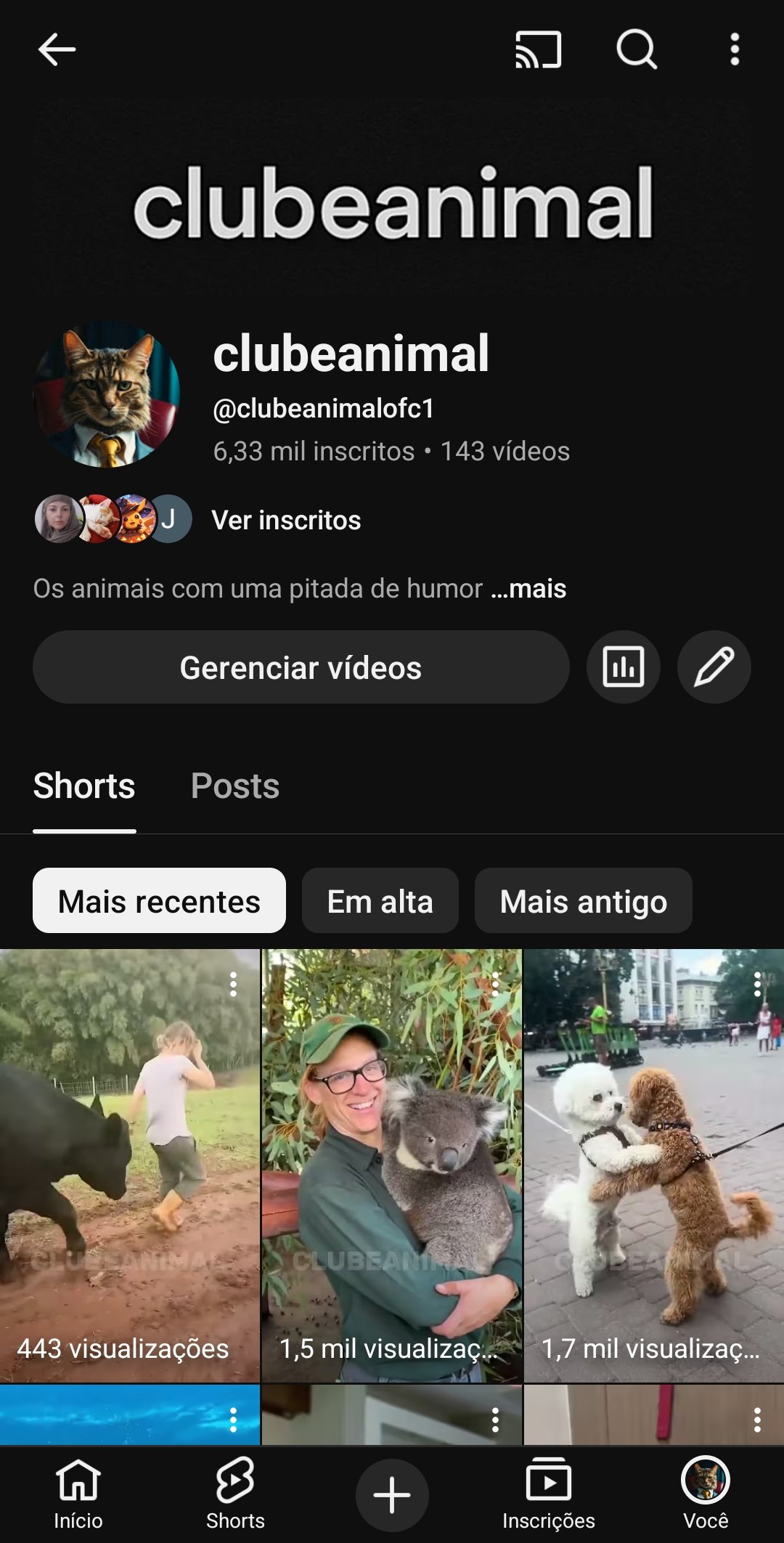This screenshot has height=1543, width=784.
Task: Tap the Gerenciar vídeos button
Action: coord(300,667)
